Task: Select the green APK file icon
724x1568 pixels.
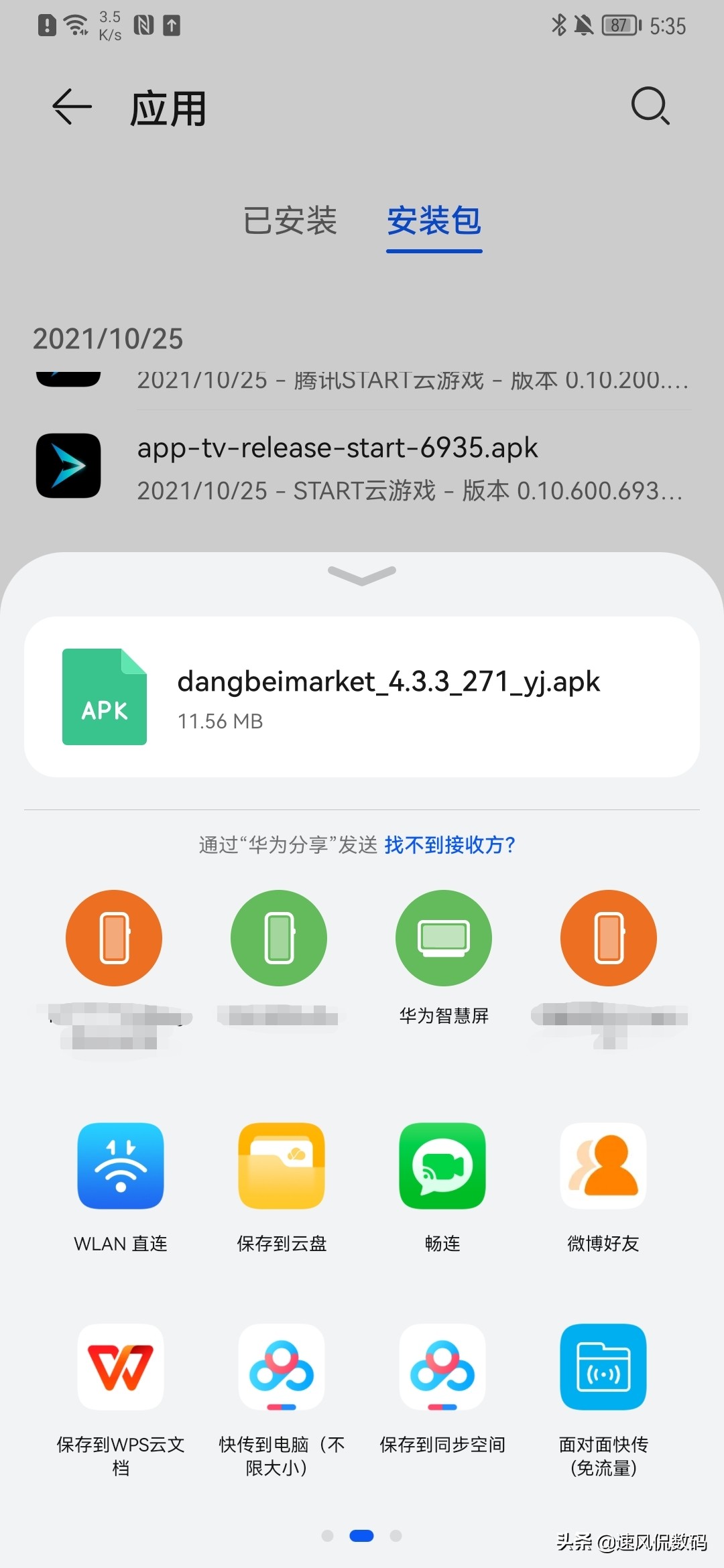Action: (104, 697)
